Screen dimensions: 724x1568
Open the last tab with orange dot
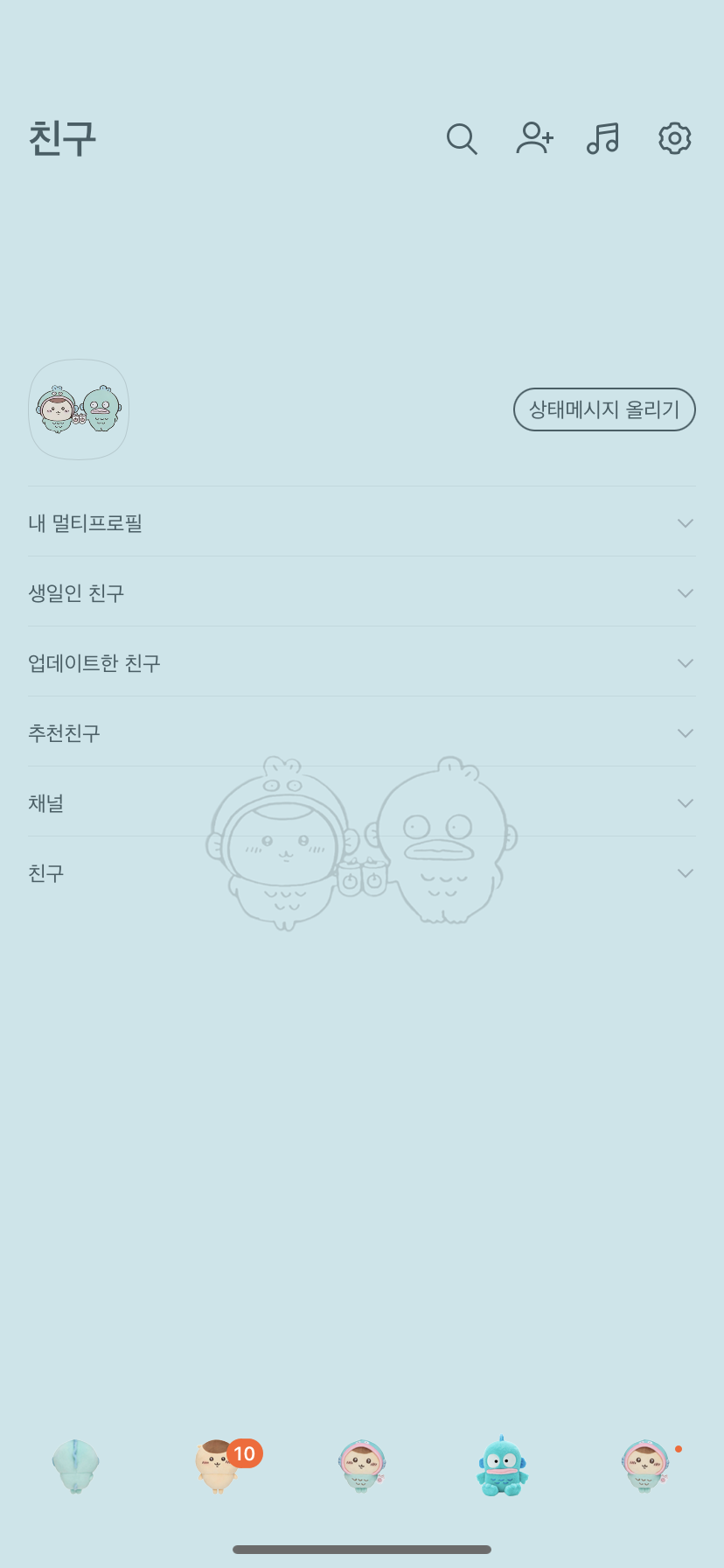(646, 1466)
